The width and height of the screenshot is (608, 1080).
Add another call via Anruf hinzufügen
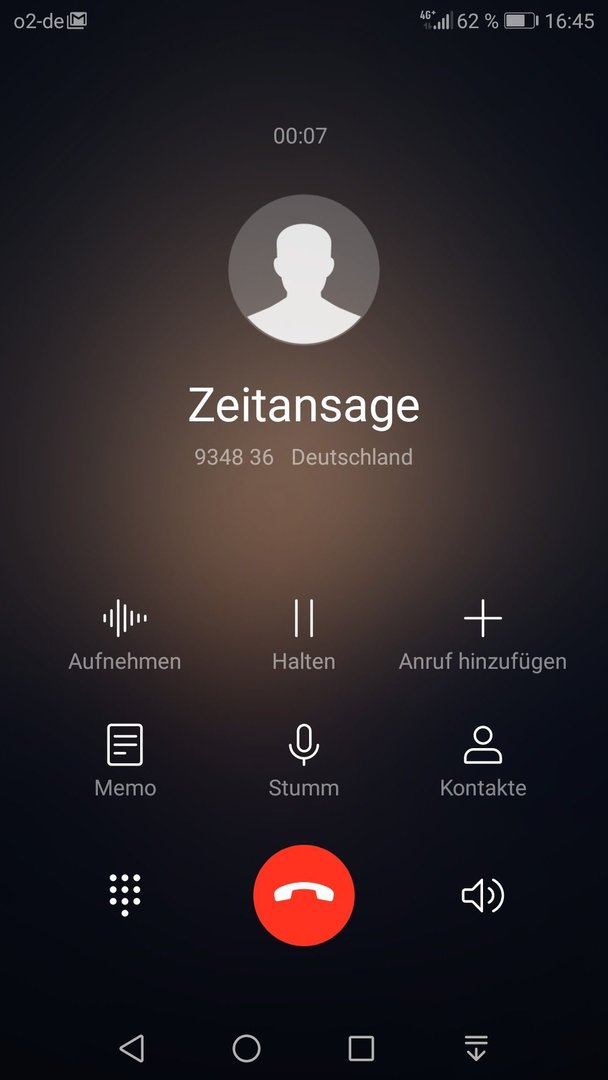pyautogui.click(x=483, y=635)
